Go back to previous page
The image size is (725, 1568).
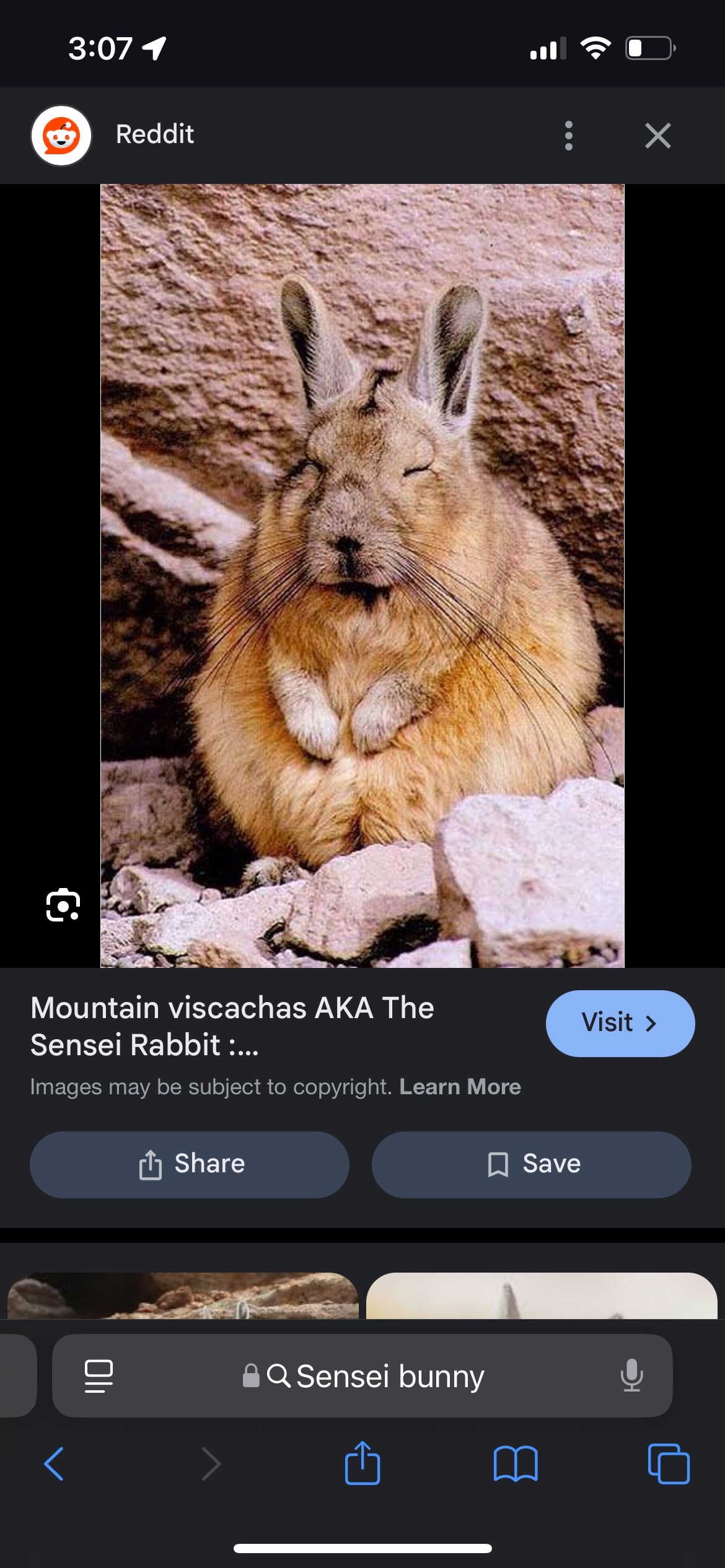click(54, 1465)
